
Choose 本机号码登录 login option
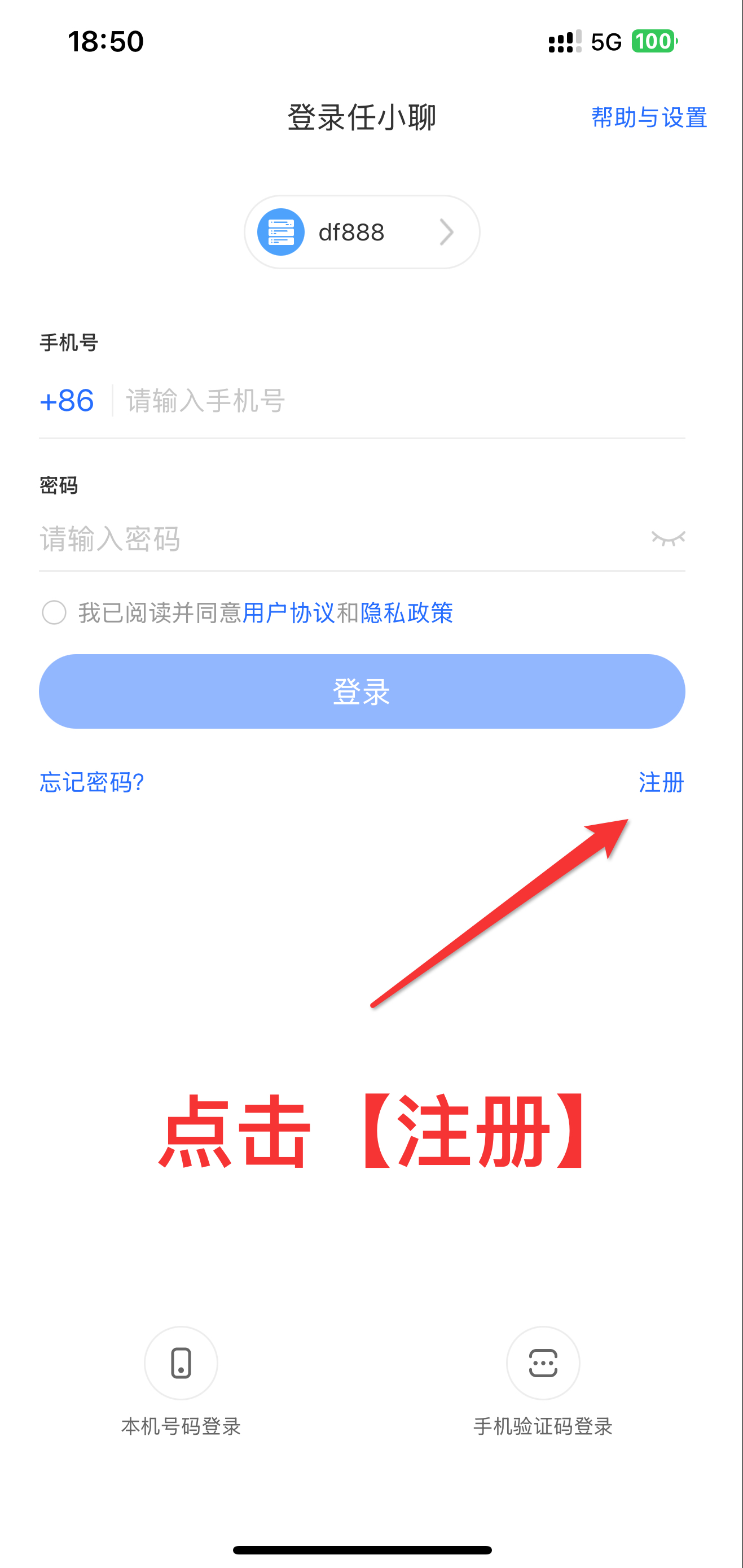coord(181,1364)
